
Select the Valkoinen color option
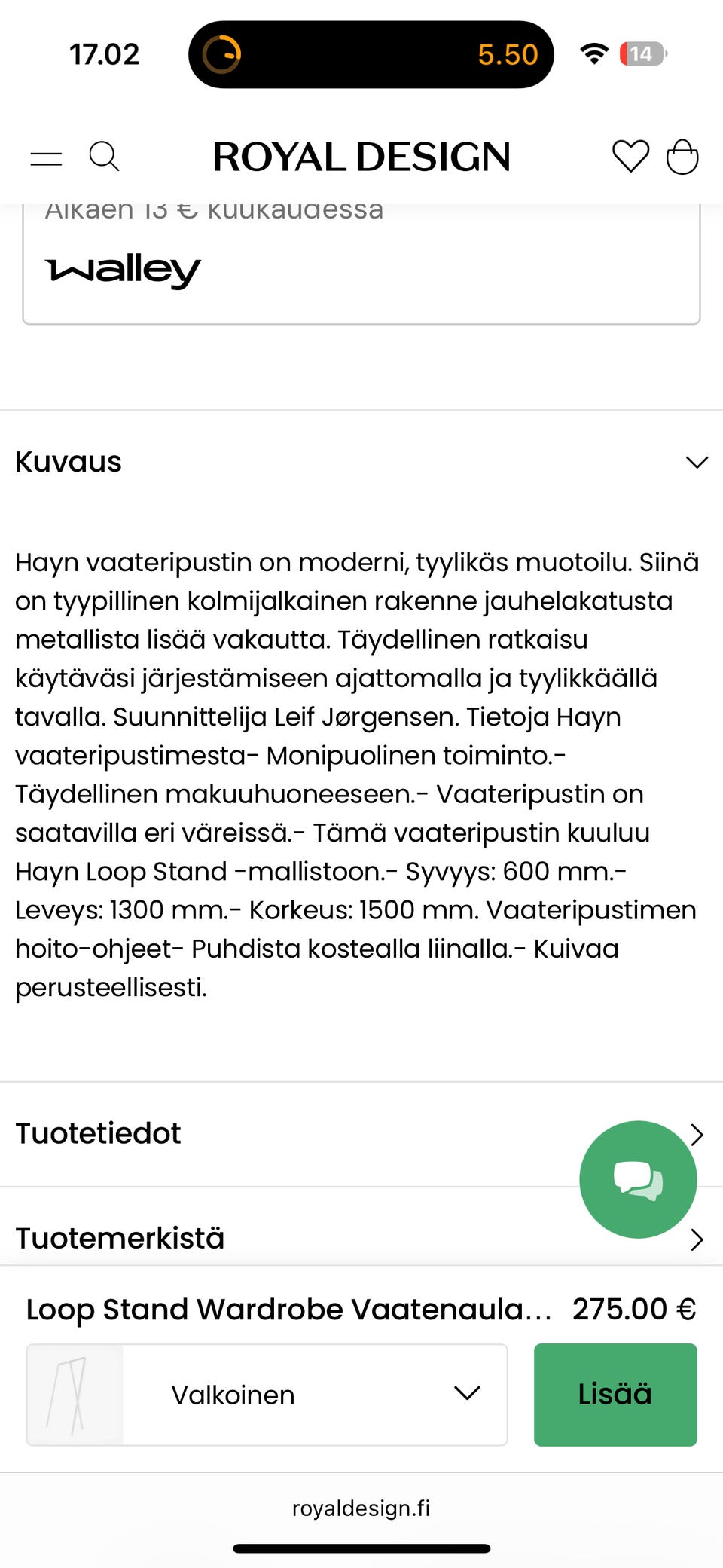[233, 1395]
